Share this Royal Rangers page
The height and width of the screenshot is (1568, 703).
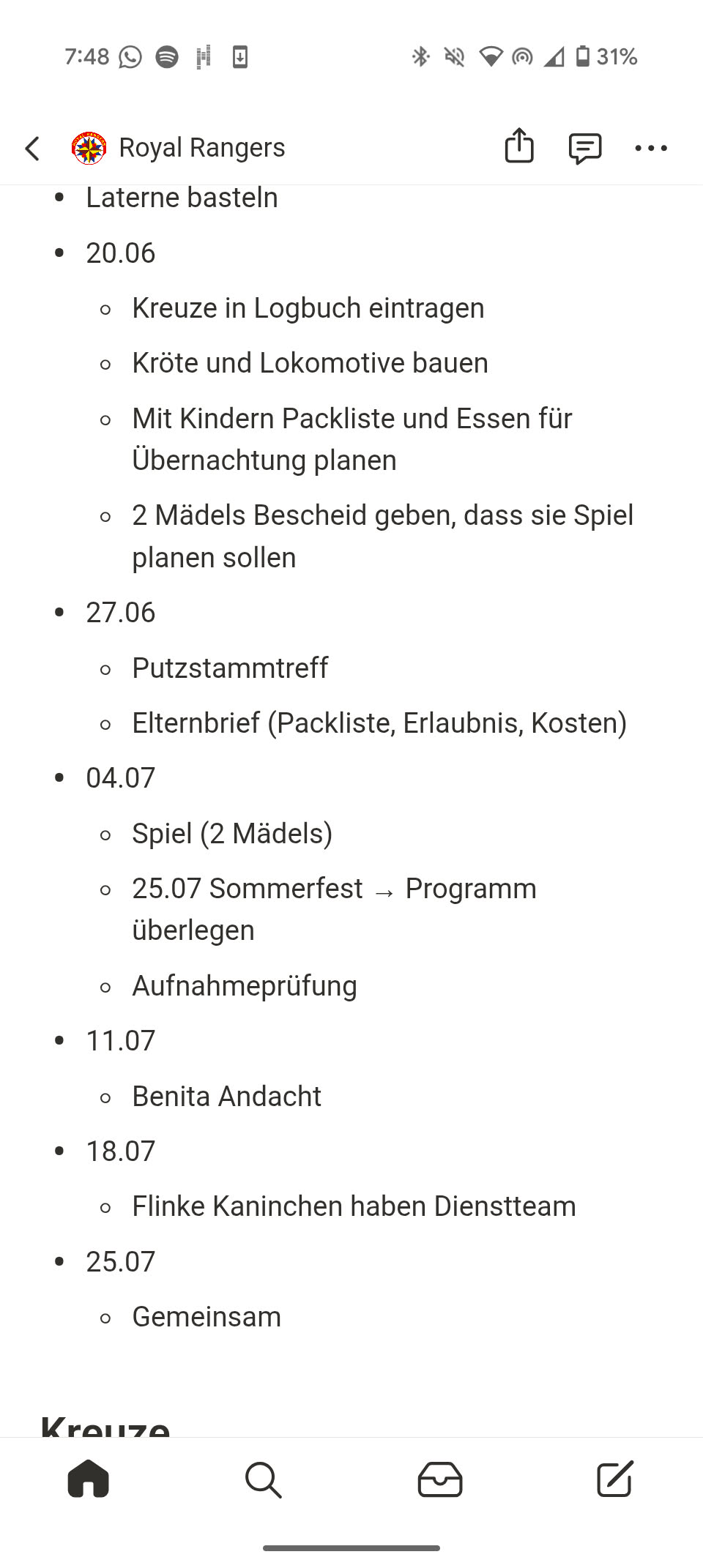[x=519, y=146]
